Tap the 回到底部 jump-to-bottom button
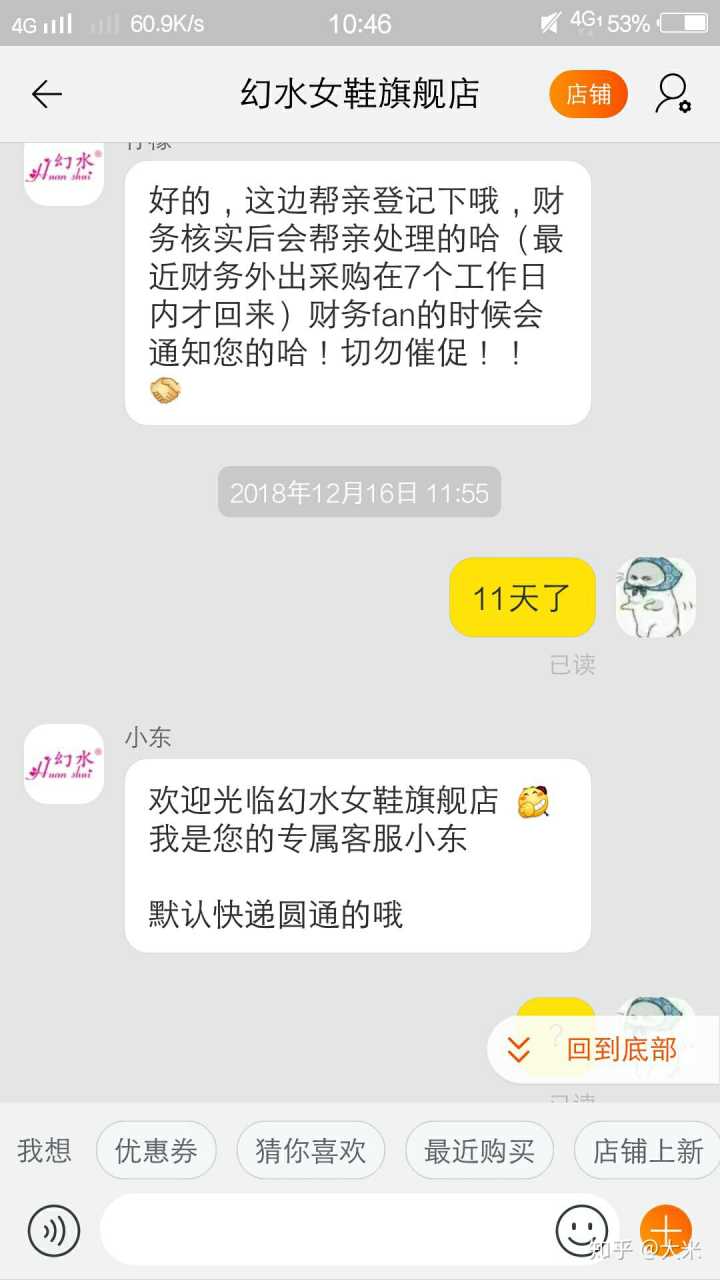Image resolution: width=720 pixels, height=1280 pixels. [603, 1049]
